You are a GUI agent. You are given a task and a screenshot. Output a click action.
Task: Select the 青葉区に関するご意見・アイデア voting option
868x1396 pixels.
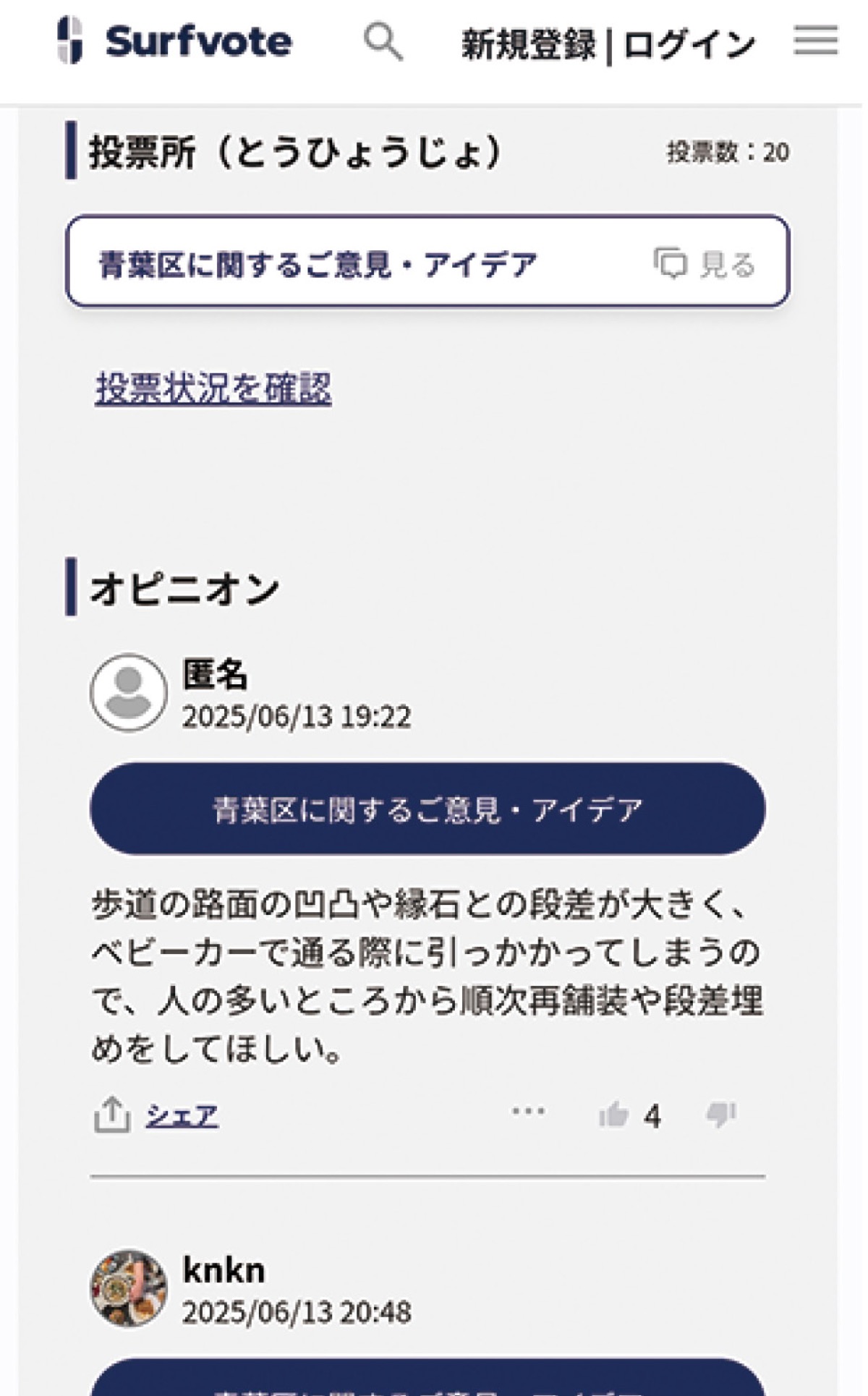coord(427,262)
